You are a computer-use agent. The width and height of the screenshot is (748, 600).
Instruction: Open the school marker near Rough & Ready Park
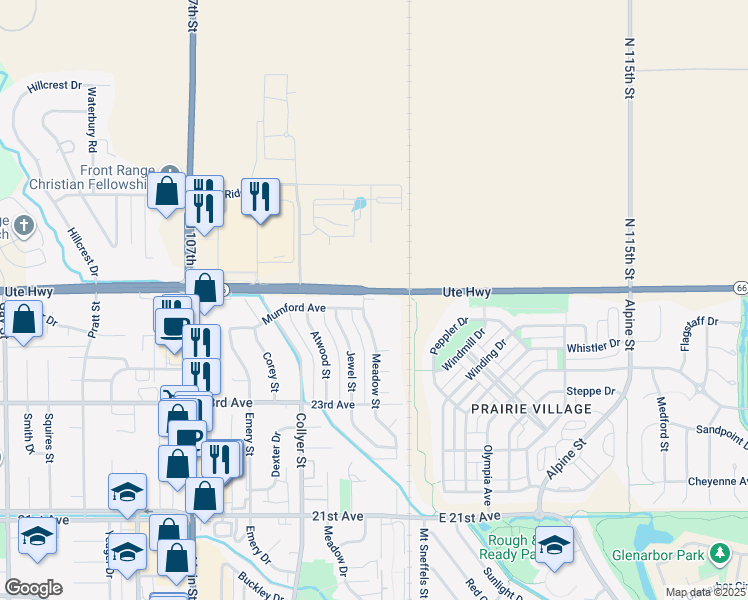(554, 545)
